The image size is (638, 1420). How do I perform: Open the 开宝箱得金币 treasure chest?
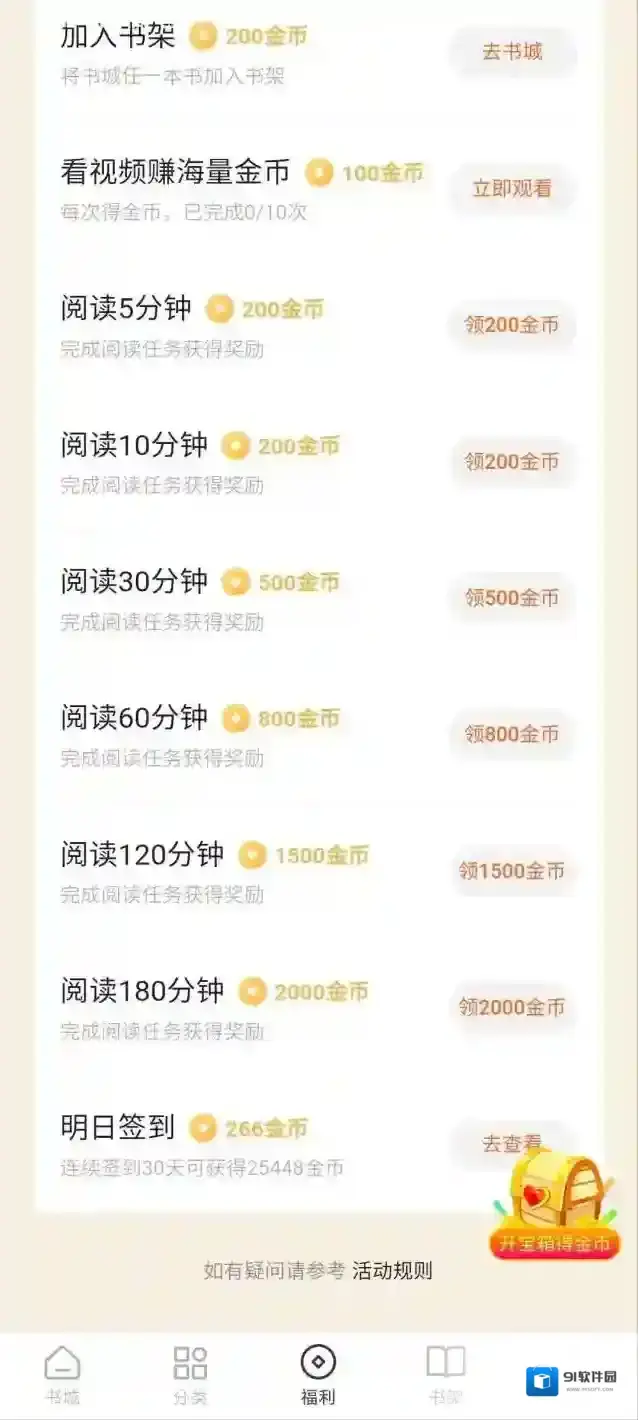click(x=555, y=1205)
